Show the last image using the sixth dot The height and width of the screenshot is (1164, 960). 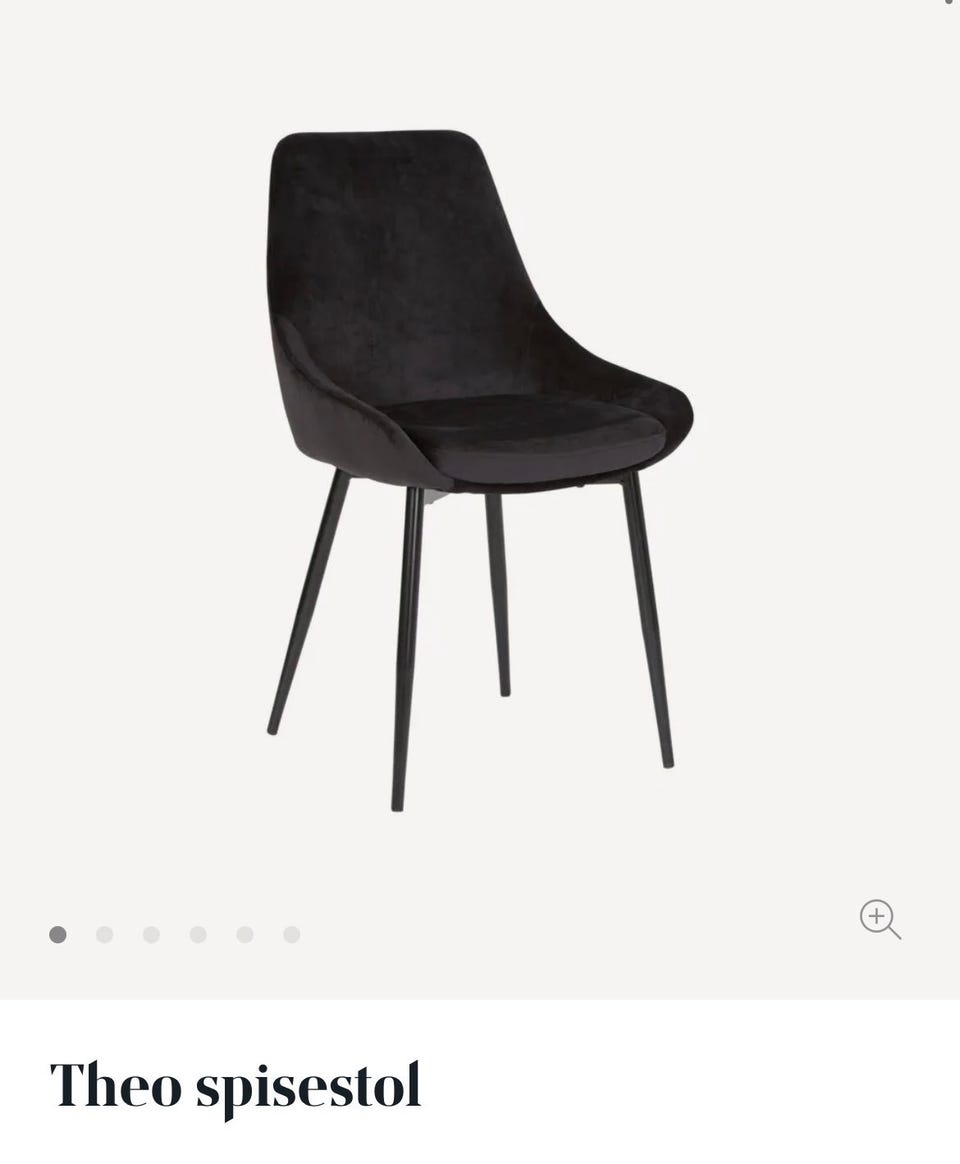click(x=291, y=935)
